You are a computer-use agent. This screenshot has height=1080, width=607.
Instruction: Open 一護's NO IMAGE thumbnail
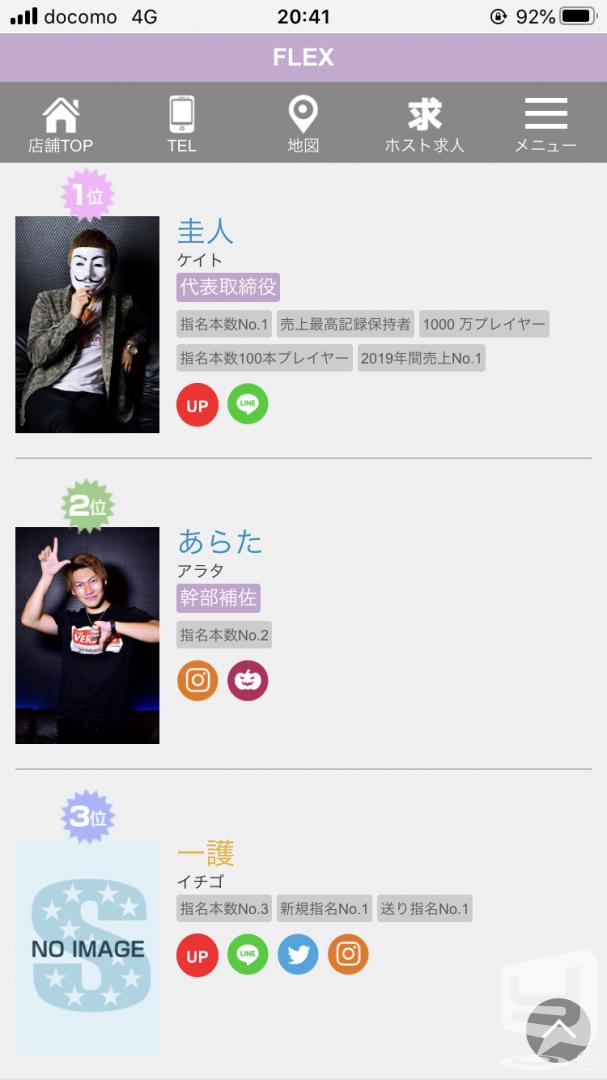click(x=88, y=946)
